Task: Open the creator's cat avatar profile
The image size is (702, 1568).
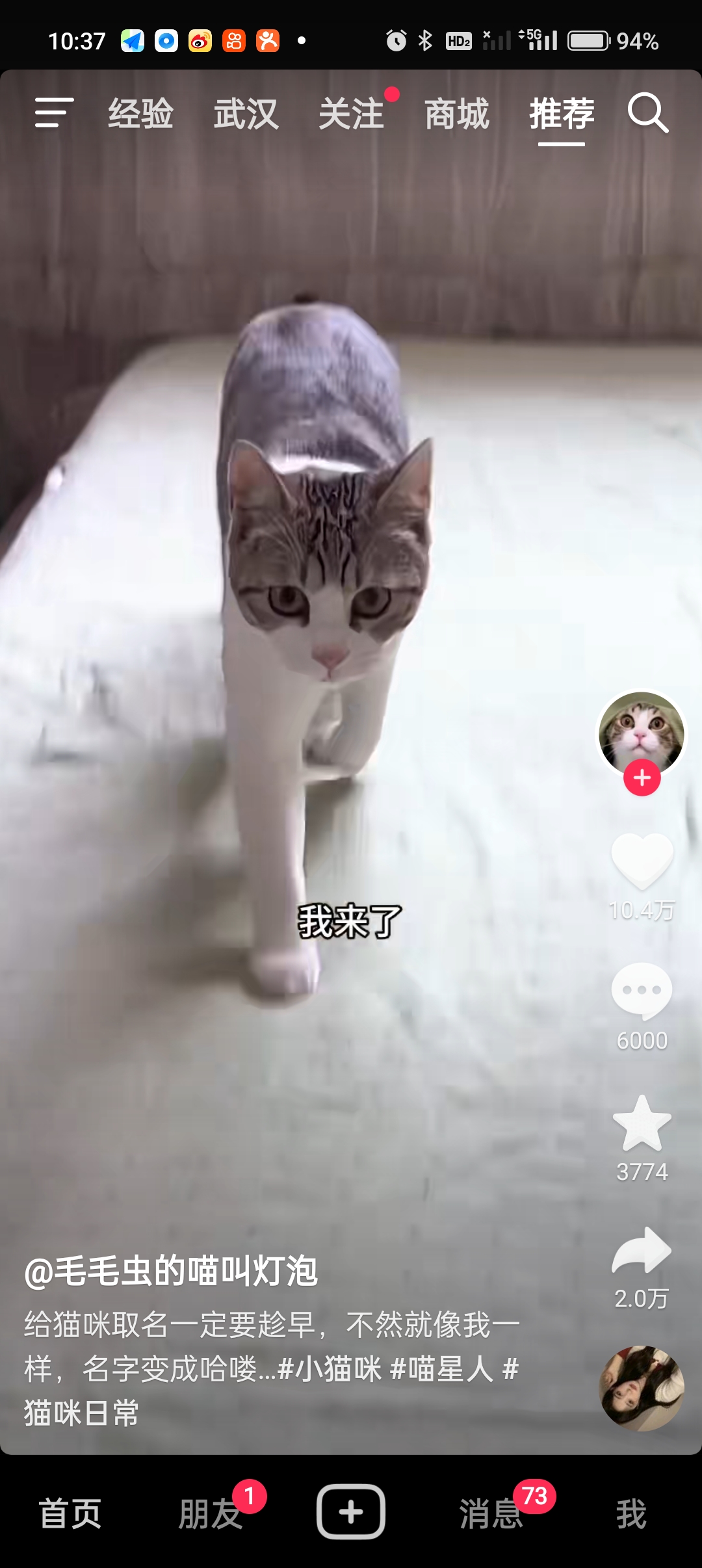Action: click(x=641, y=733)
